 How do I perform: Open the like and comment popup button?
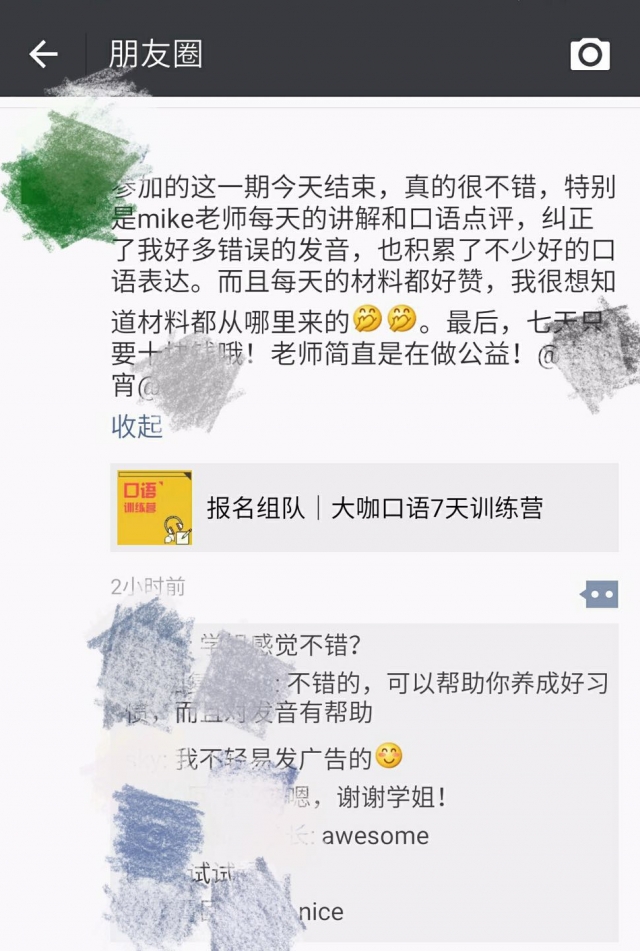(599, 595)
